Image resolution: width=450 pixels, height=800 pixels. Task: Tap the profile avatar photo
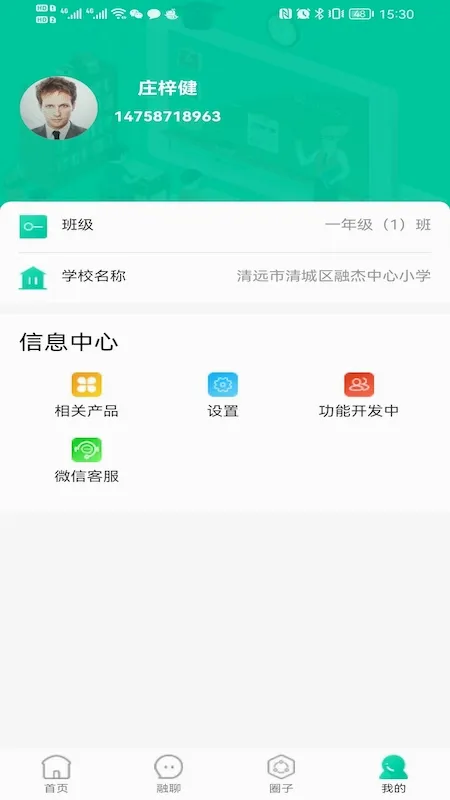[59, 108]
